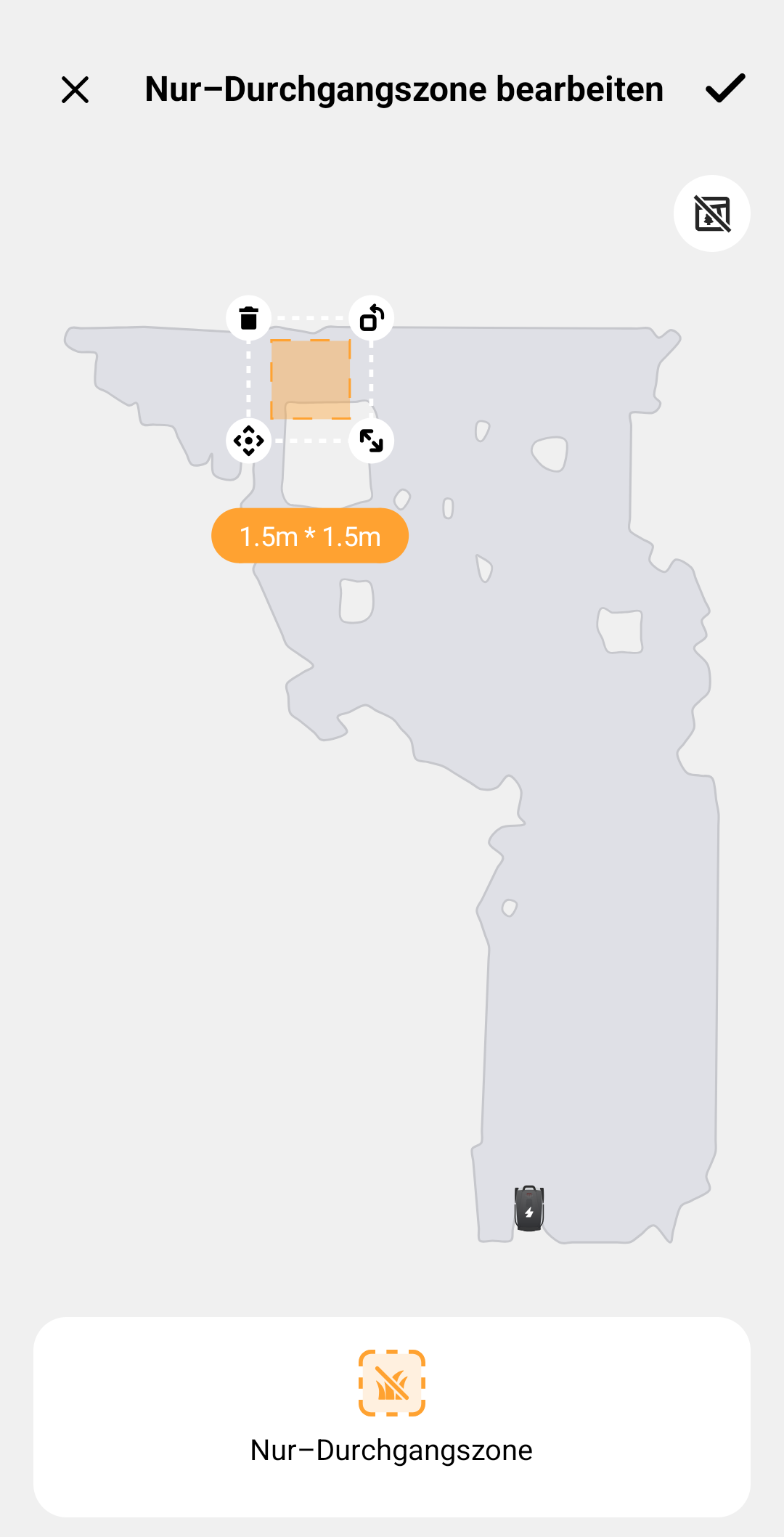Confirm changes with the checkmark
784x1537 pixels.
pyautogui.click(x=725, y=89)
